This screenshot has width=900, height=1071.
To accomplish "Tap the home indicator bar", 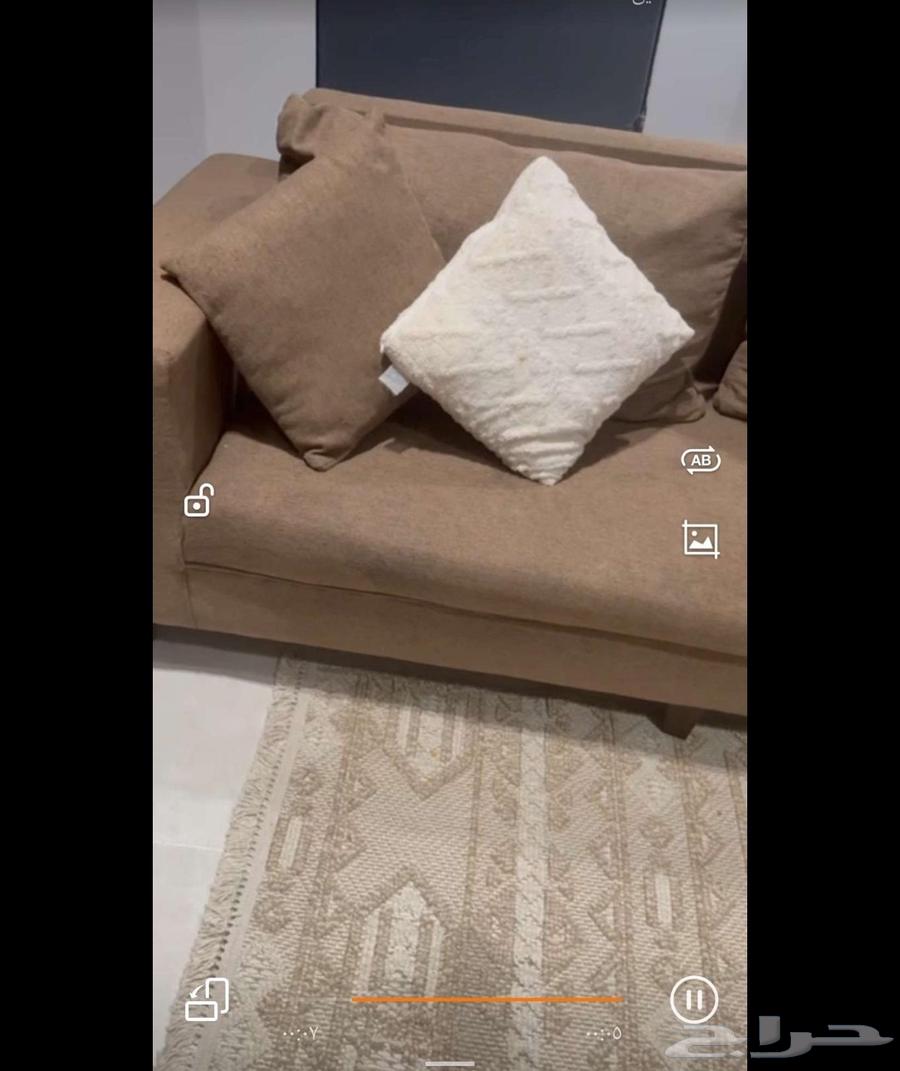I will point(450,1062).
